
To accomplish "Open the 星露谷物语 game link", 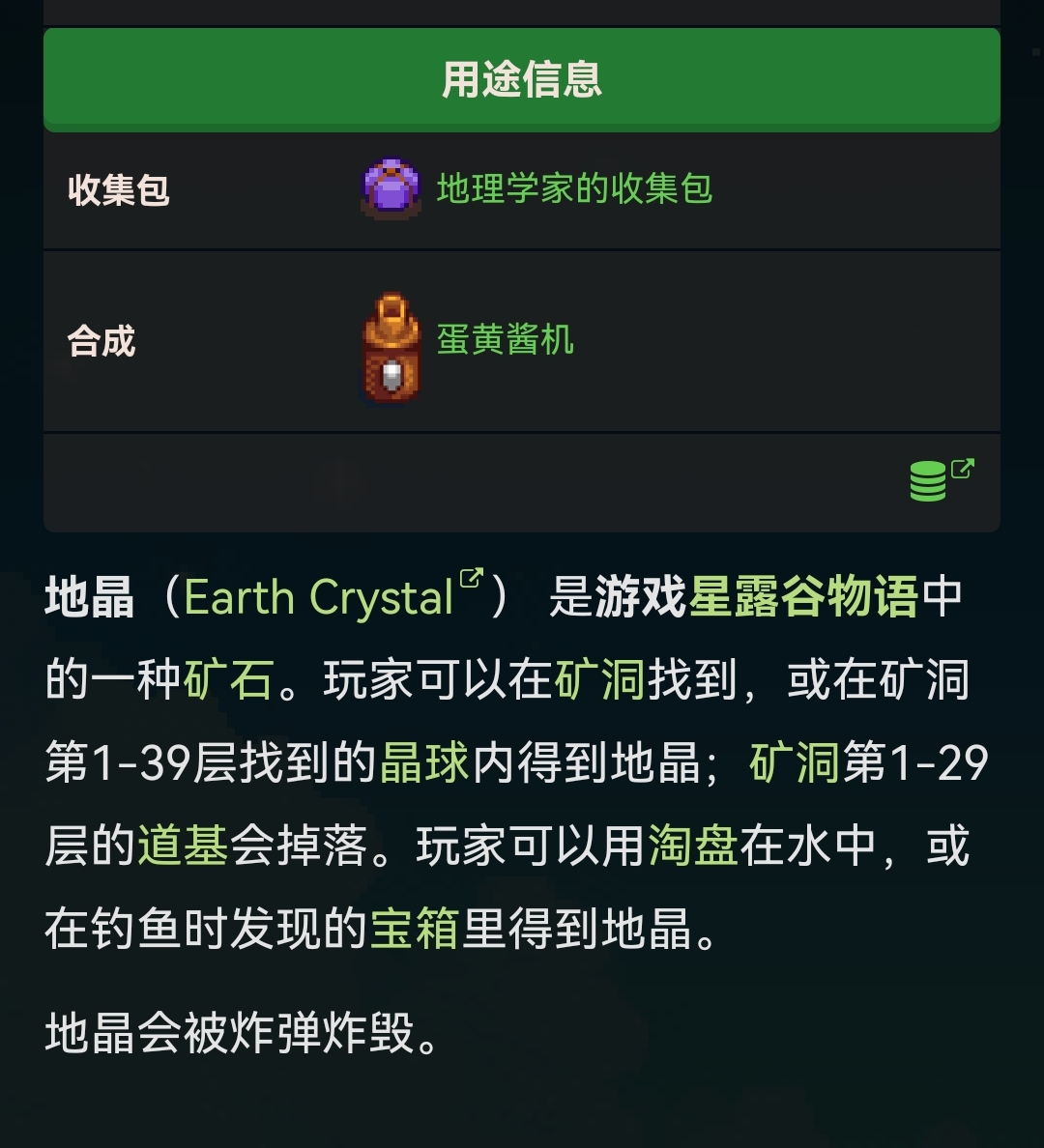I will click(x=802, y=597).
